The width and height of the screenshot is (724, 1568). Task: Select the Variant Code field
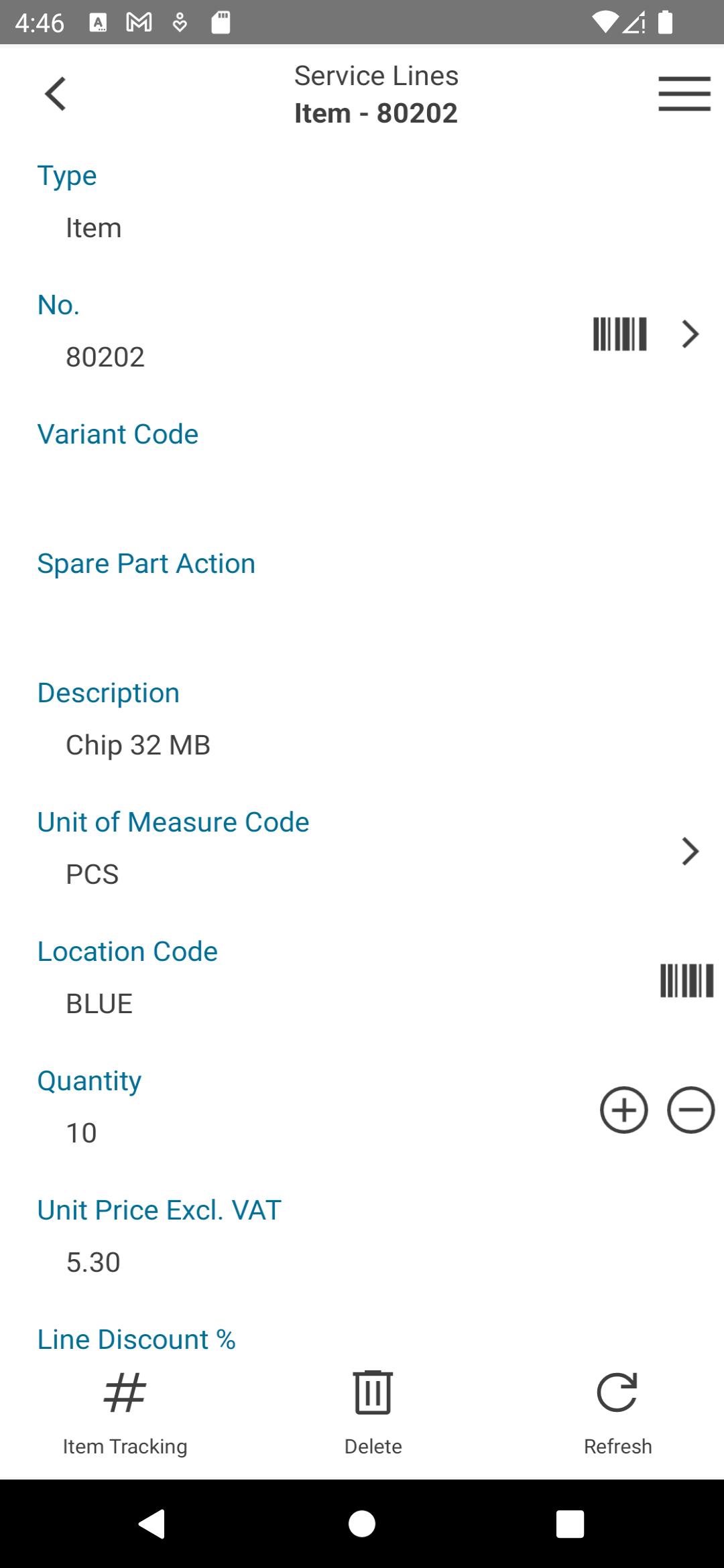point(362,461)
